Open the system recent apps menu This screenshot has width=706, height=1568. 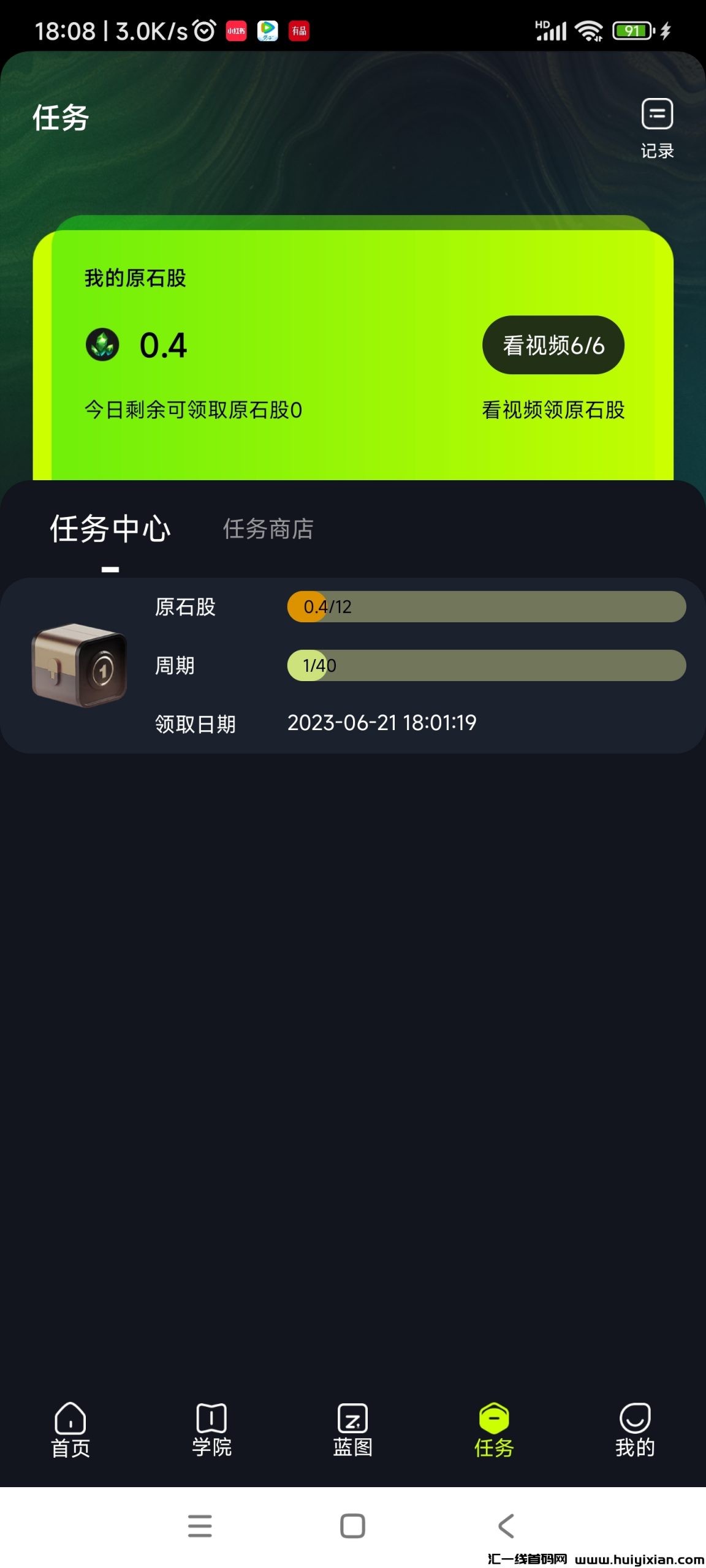(200, 1526)
